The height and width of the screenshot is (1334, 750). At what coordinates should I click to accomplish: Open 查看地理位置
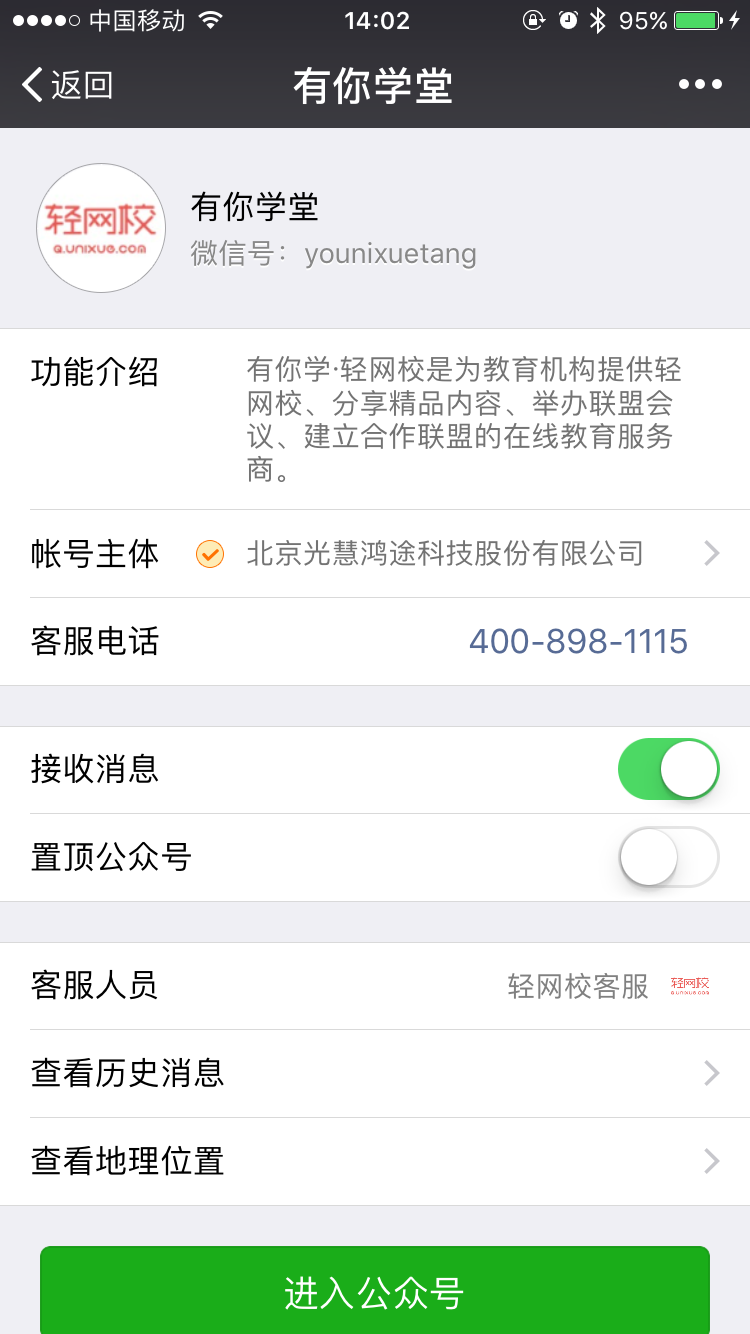point(375,1161)
